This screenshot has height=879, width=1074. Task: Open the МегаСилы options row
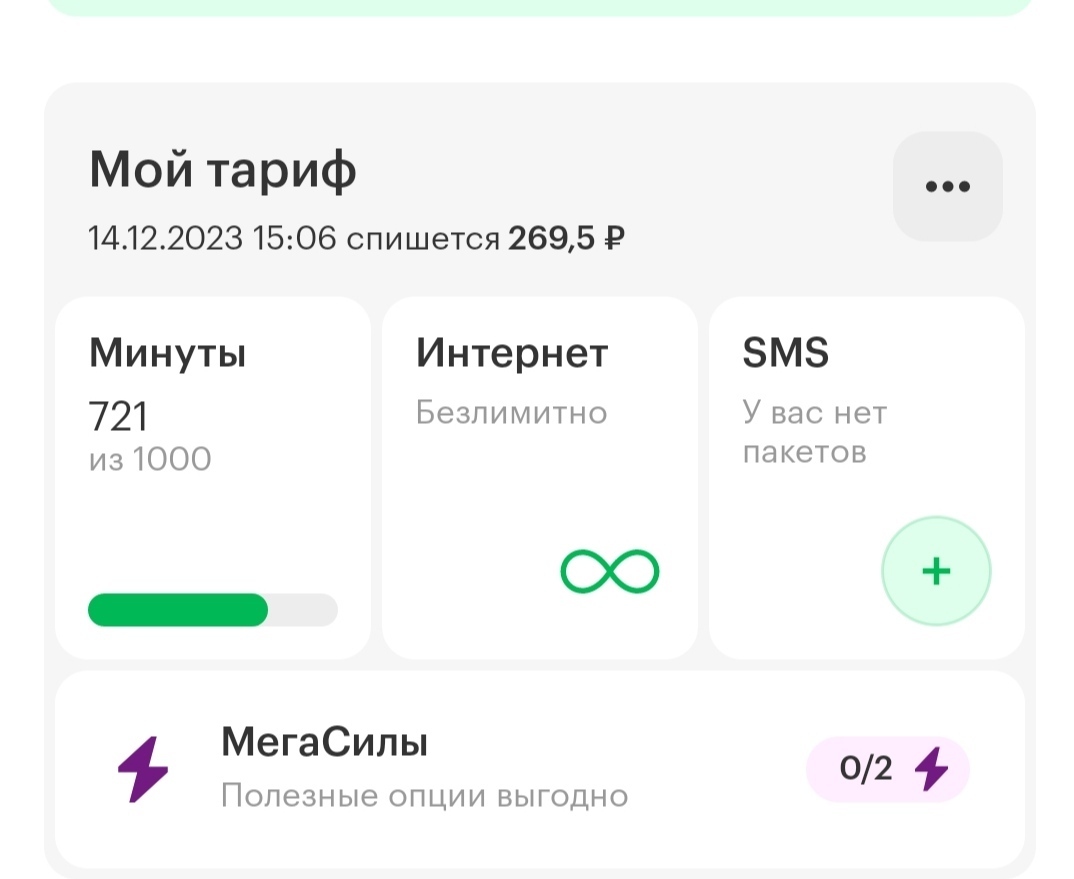click(x=538, y=769)
